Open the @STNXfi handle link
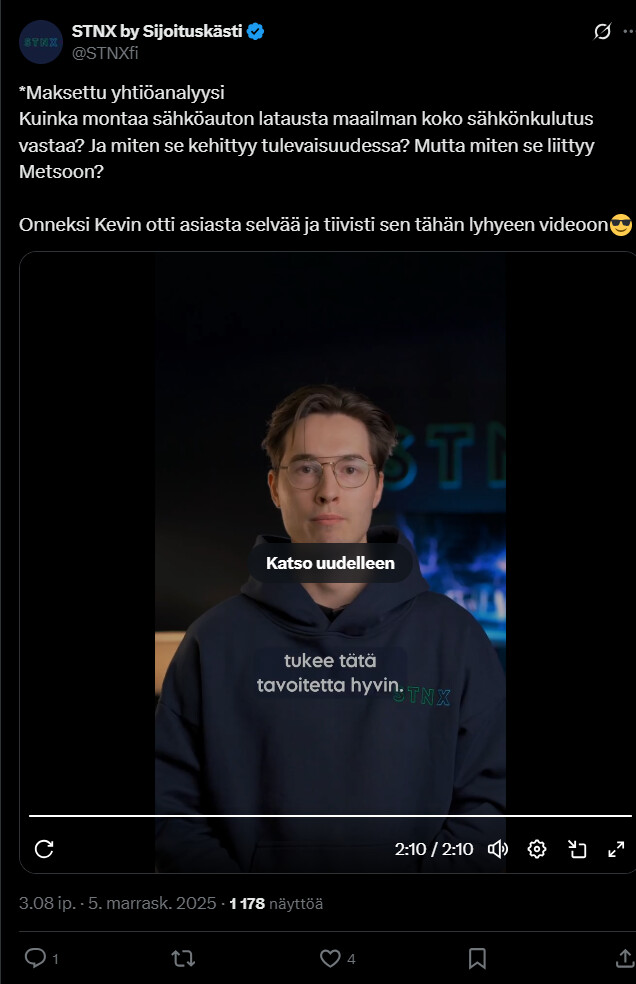 pos(104,53)
